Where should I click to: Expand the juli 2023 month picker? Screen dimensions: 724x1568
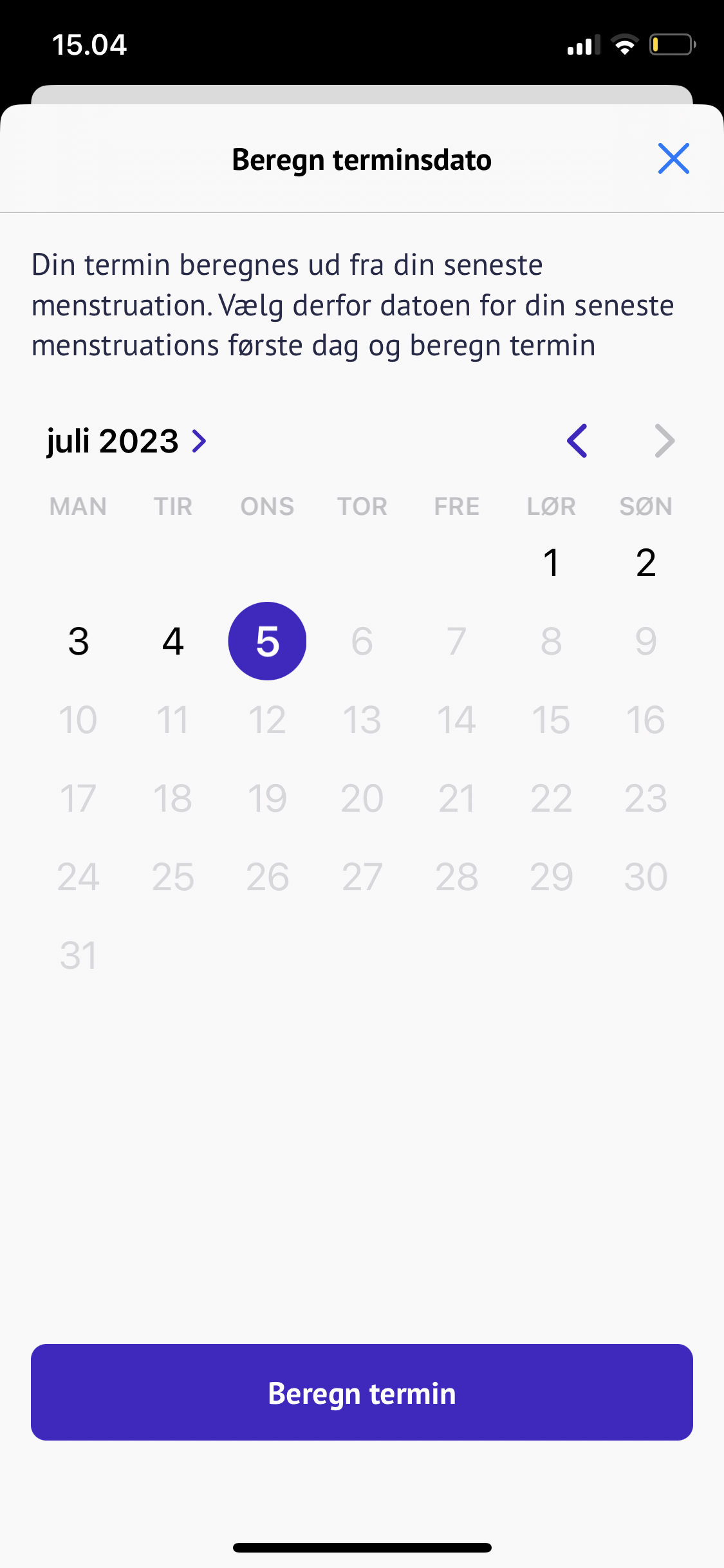point(127,442)
